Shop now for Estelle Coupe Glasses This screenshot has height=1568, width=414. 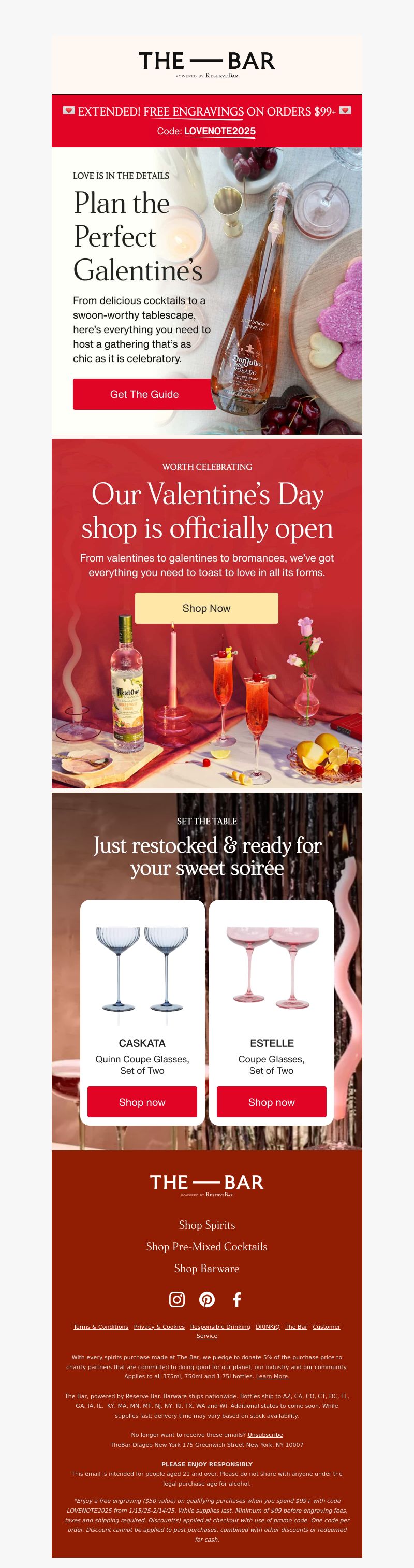click(271, 1102)
